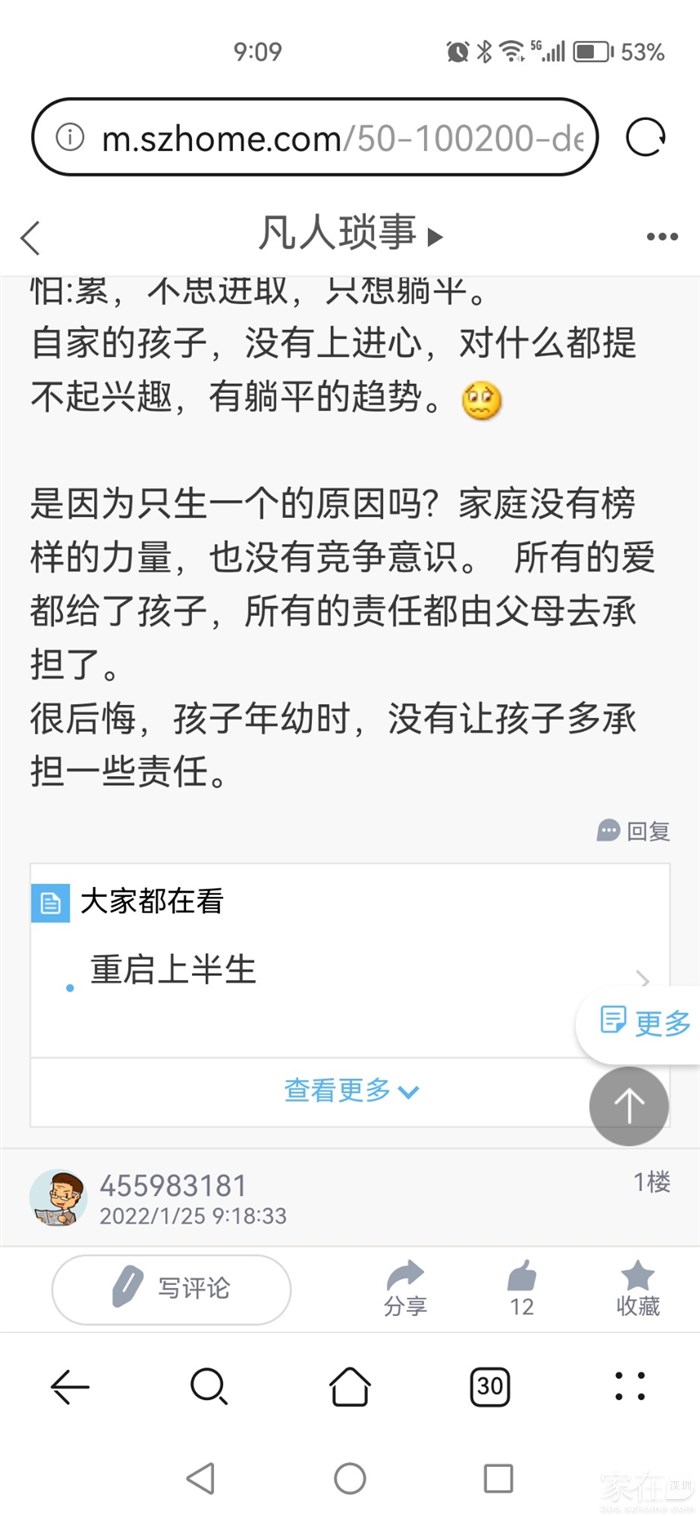This screenshot has width=700, height=1516.
Task: Open the three-dot overflow menu
Action: [x=662, y=237]
